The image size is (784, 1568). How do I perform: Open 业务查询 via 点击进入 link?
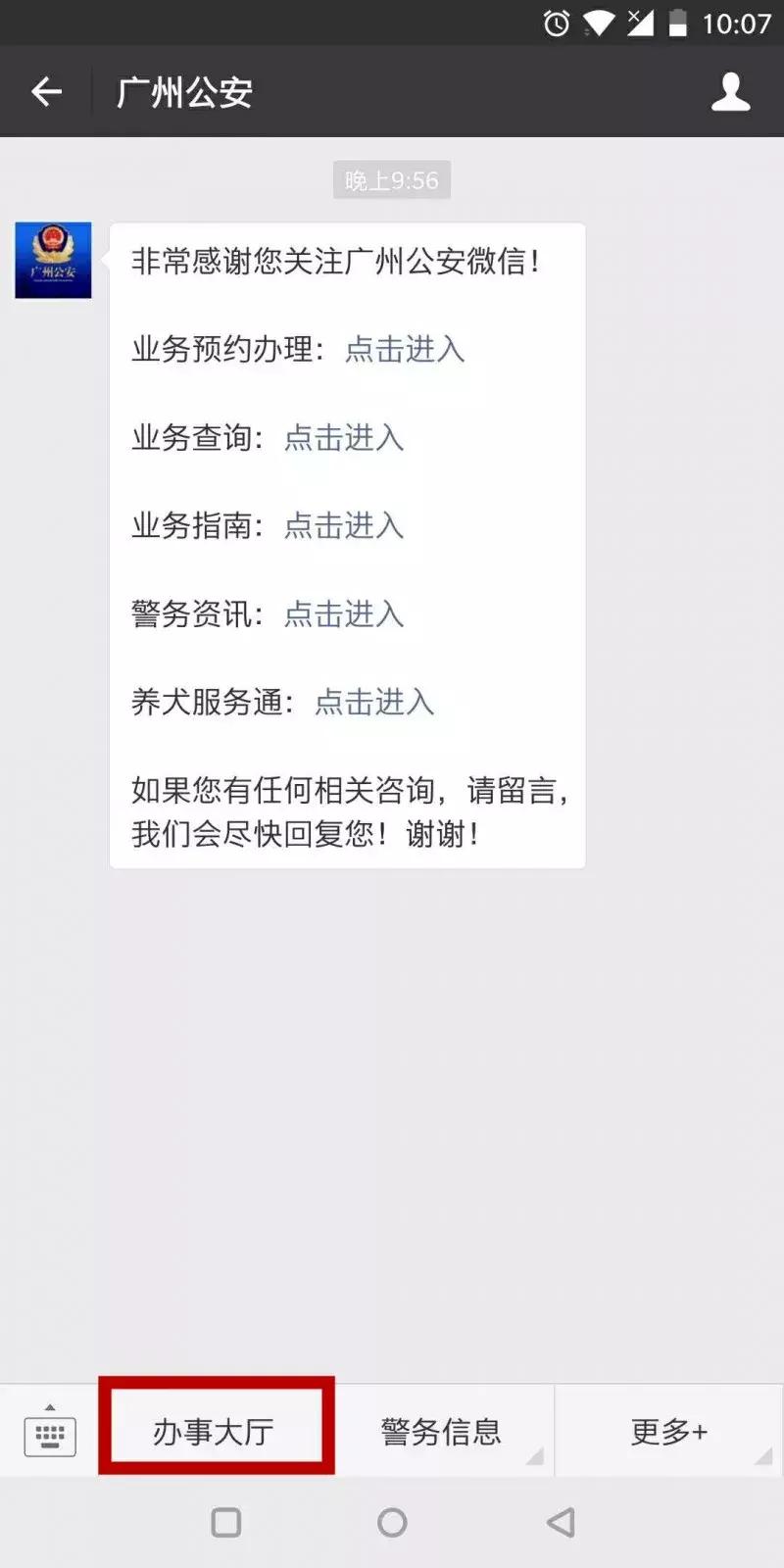click(x=344, y=439)
